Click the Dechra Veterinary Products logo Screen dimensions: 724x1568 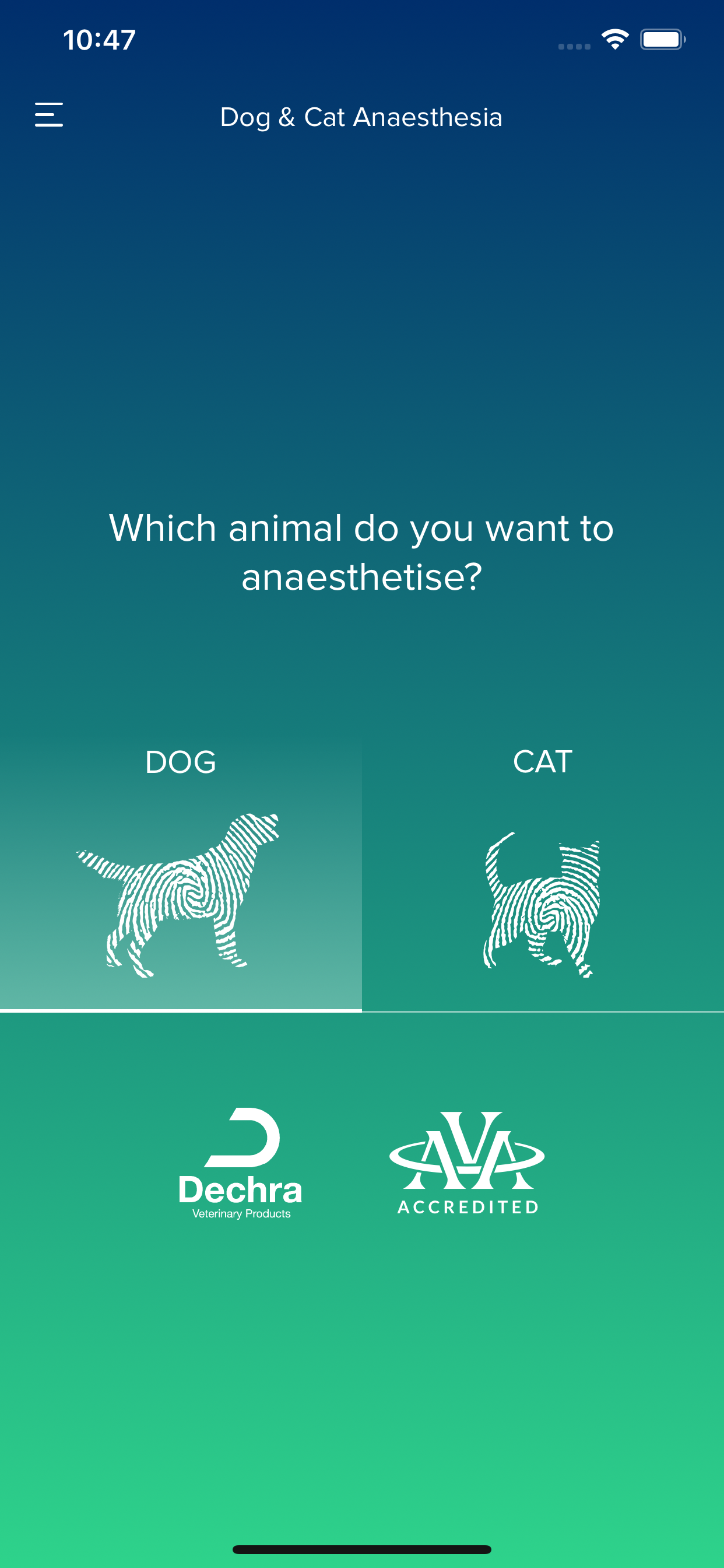(x=240, y=1163)
